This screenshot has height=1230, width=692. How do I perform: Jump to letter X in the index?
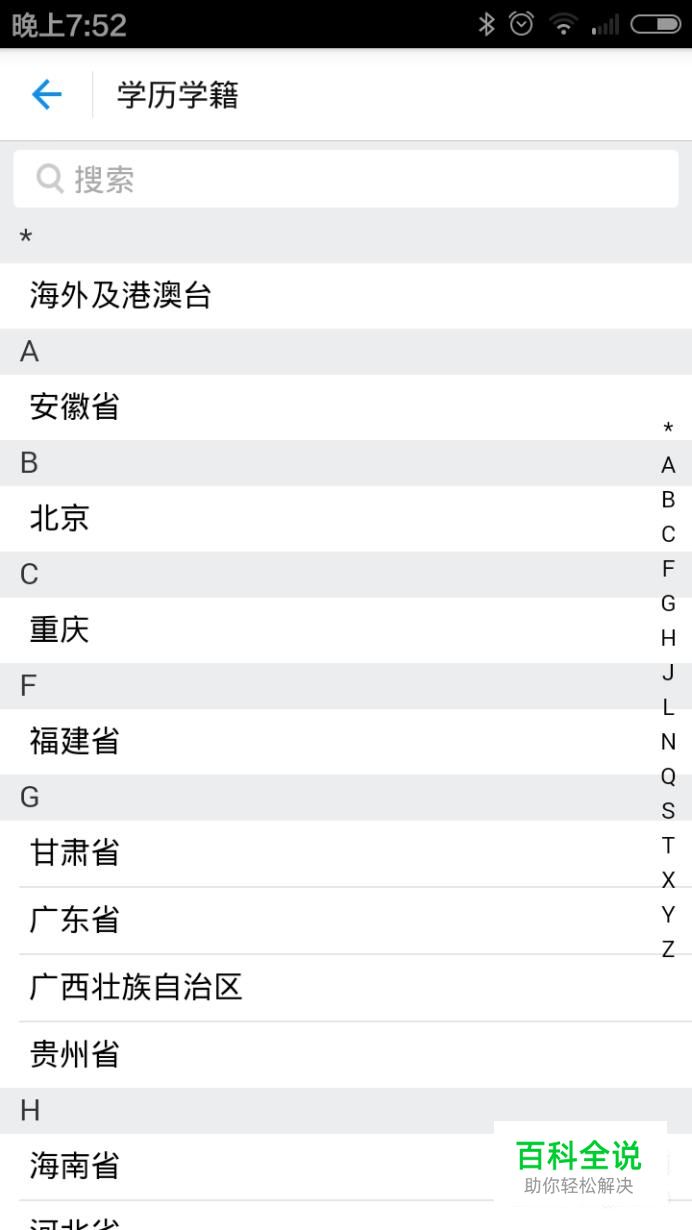coord(668,880)
